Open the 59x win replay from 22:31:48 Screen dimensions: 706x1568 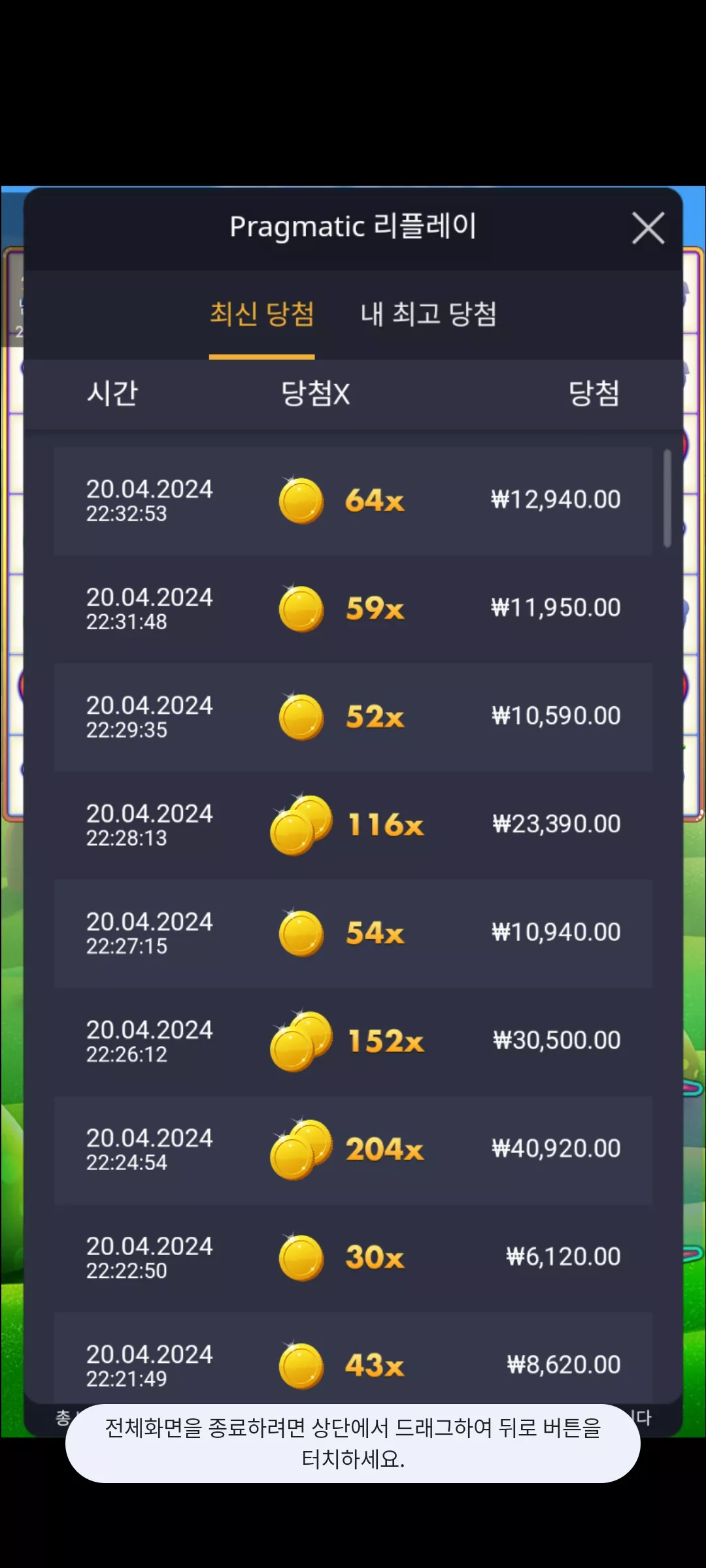pos(353,609)
